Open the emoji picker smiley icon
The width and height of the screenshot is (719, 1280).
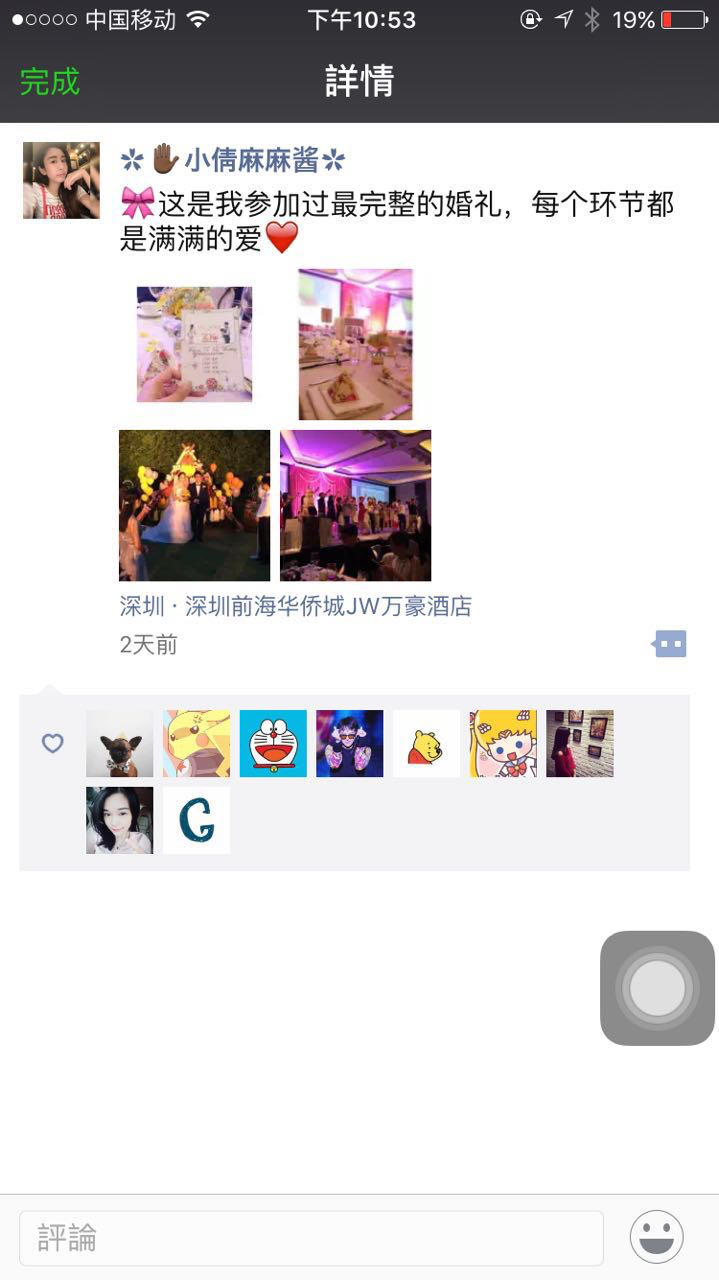pyautogui.click(x=657, y=1237)
